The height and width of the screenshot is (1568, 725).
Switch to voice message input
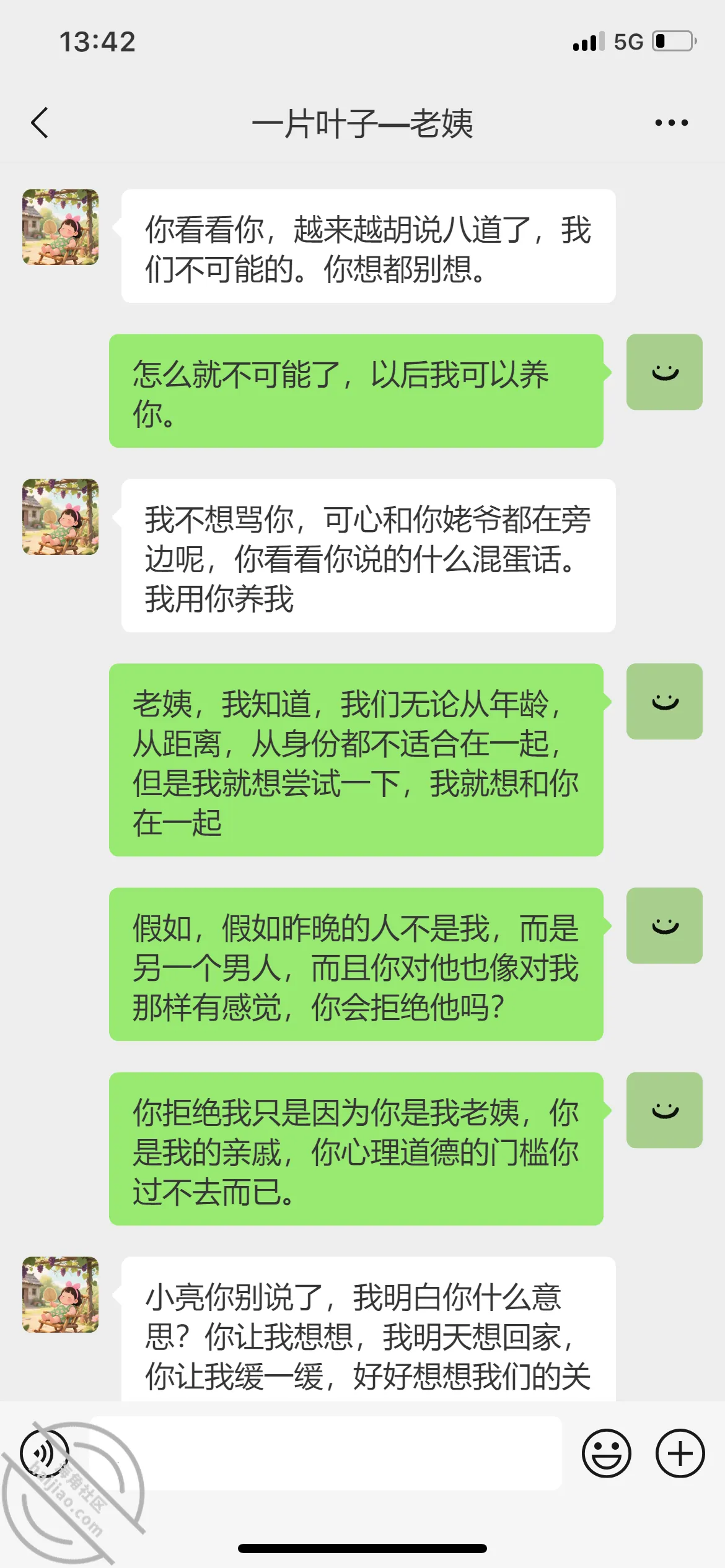45,1453
